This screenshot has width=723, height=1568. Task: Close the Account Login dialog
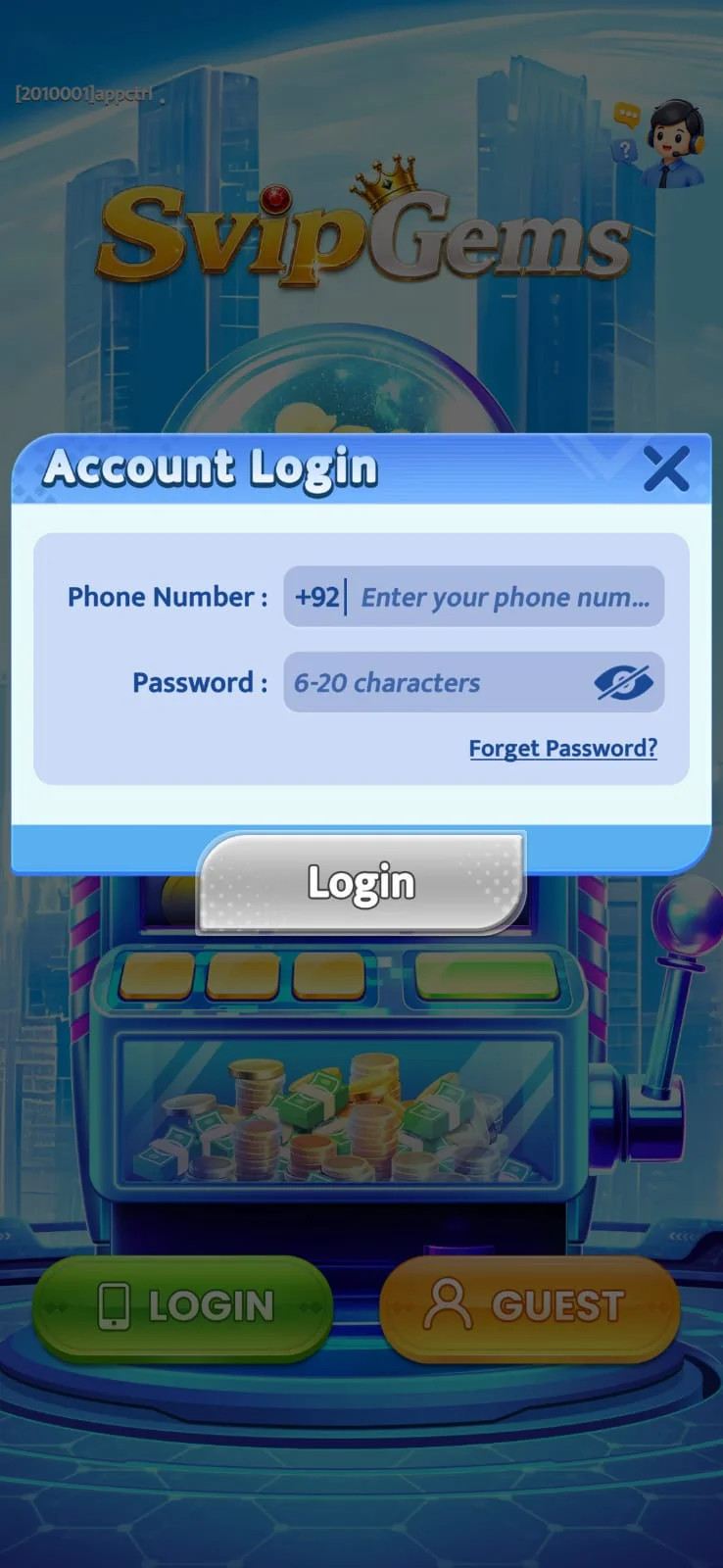click(x=666, y=468)
